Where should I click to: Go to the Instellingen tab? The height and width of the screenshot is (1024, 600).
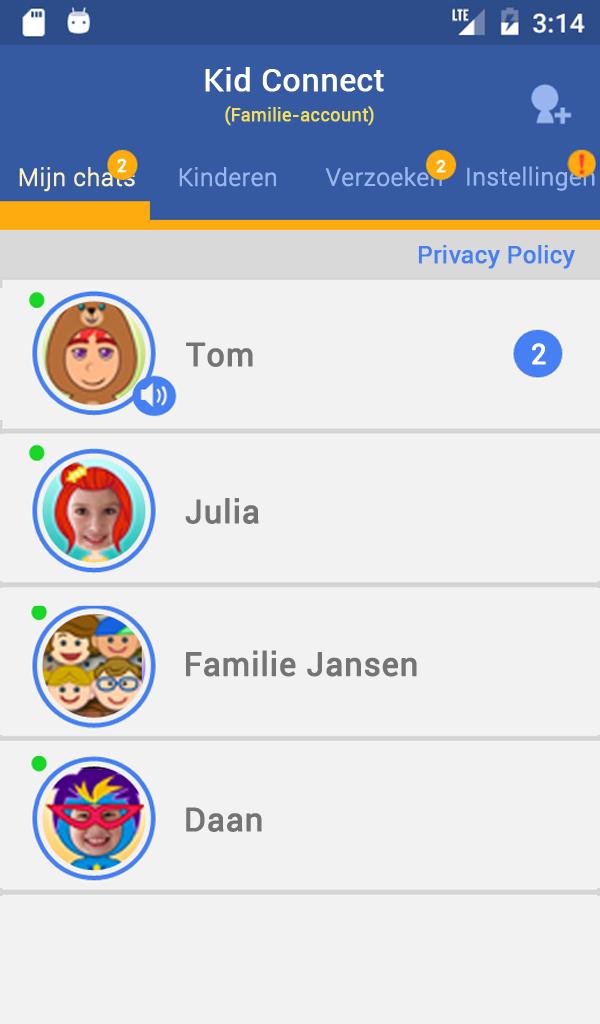(x=529, y=178)
